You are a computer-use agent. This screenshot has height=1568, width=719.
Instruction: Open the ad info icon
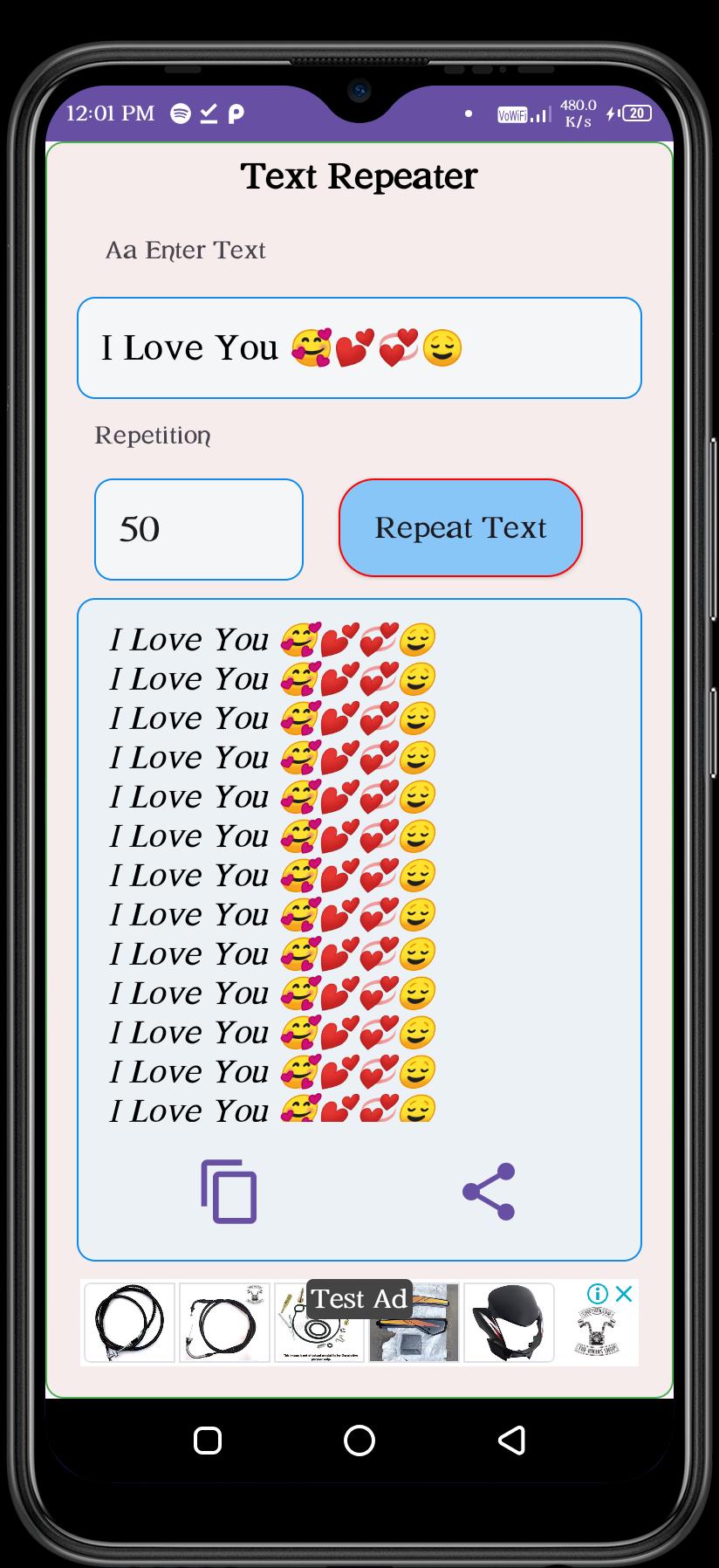tap(598, 1293)
